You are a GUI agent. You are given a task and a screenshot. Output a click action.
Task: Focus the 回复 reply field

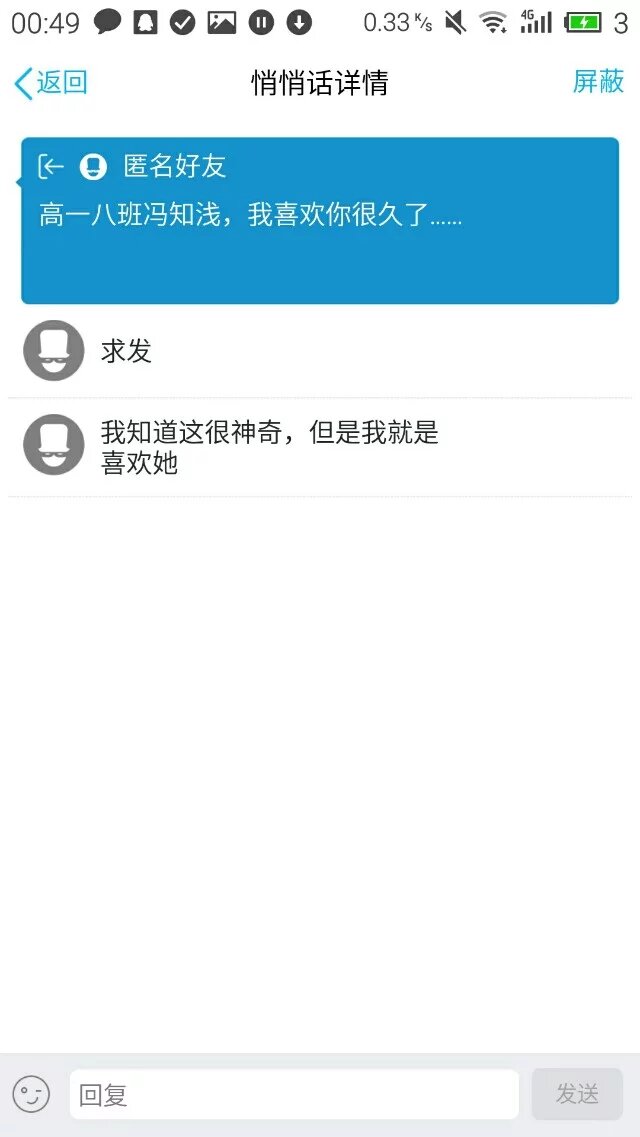pos(293,1095)
